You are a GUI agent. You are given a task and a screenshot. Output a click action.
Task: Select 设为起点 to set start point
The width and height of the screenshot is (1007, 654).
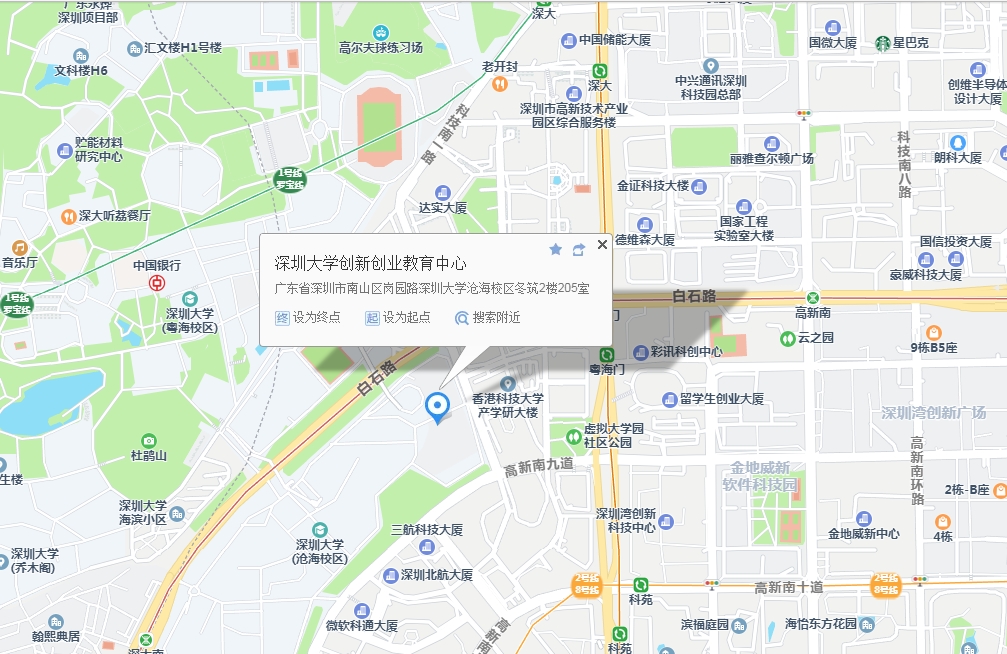pos(398,318)
